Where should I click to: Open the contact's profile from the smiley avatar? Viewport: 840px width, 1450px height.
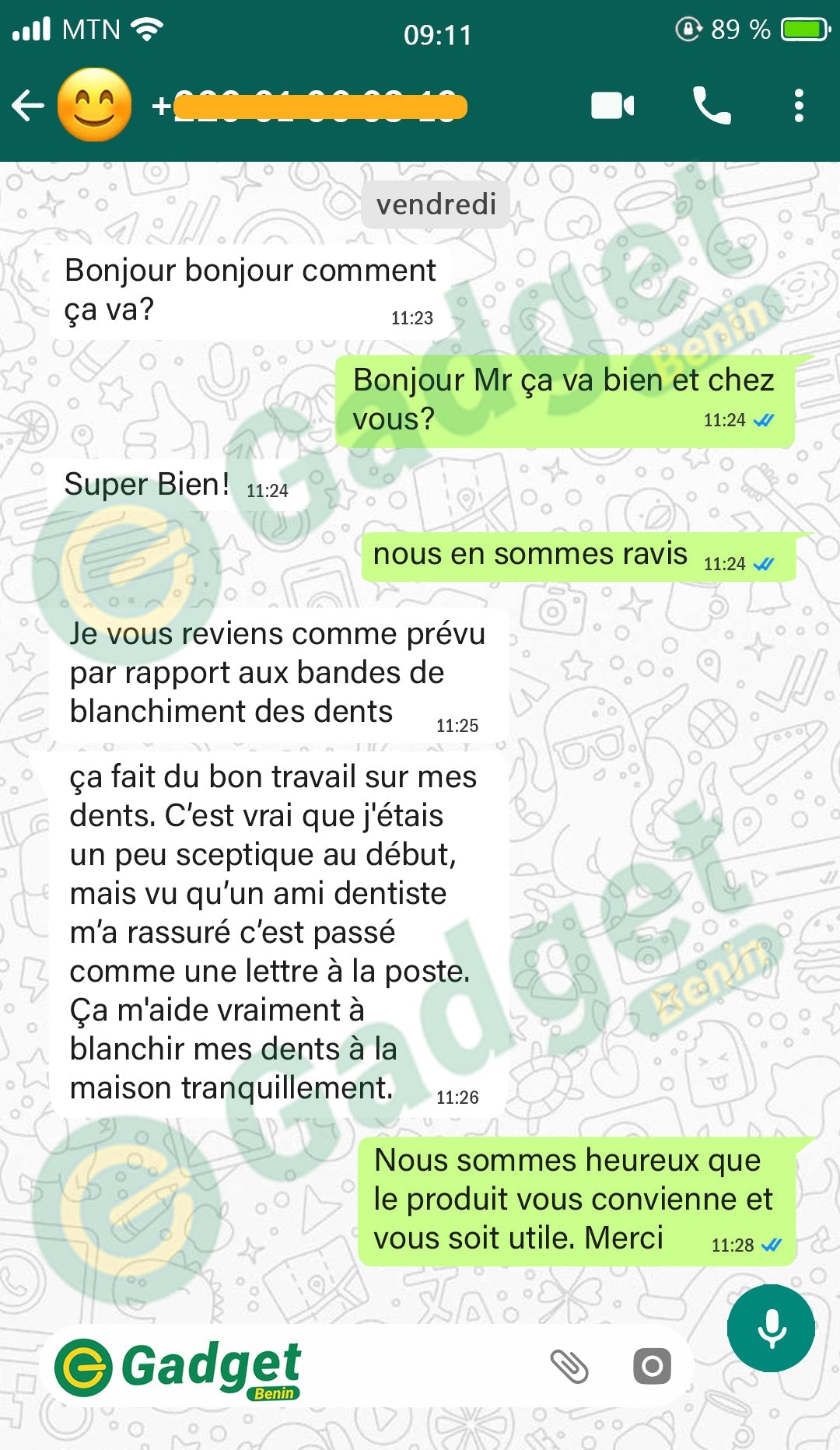(94, 106)
